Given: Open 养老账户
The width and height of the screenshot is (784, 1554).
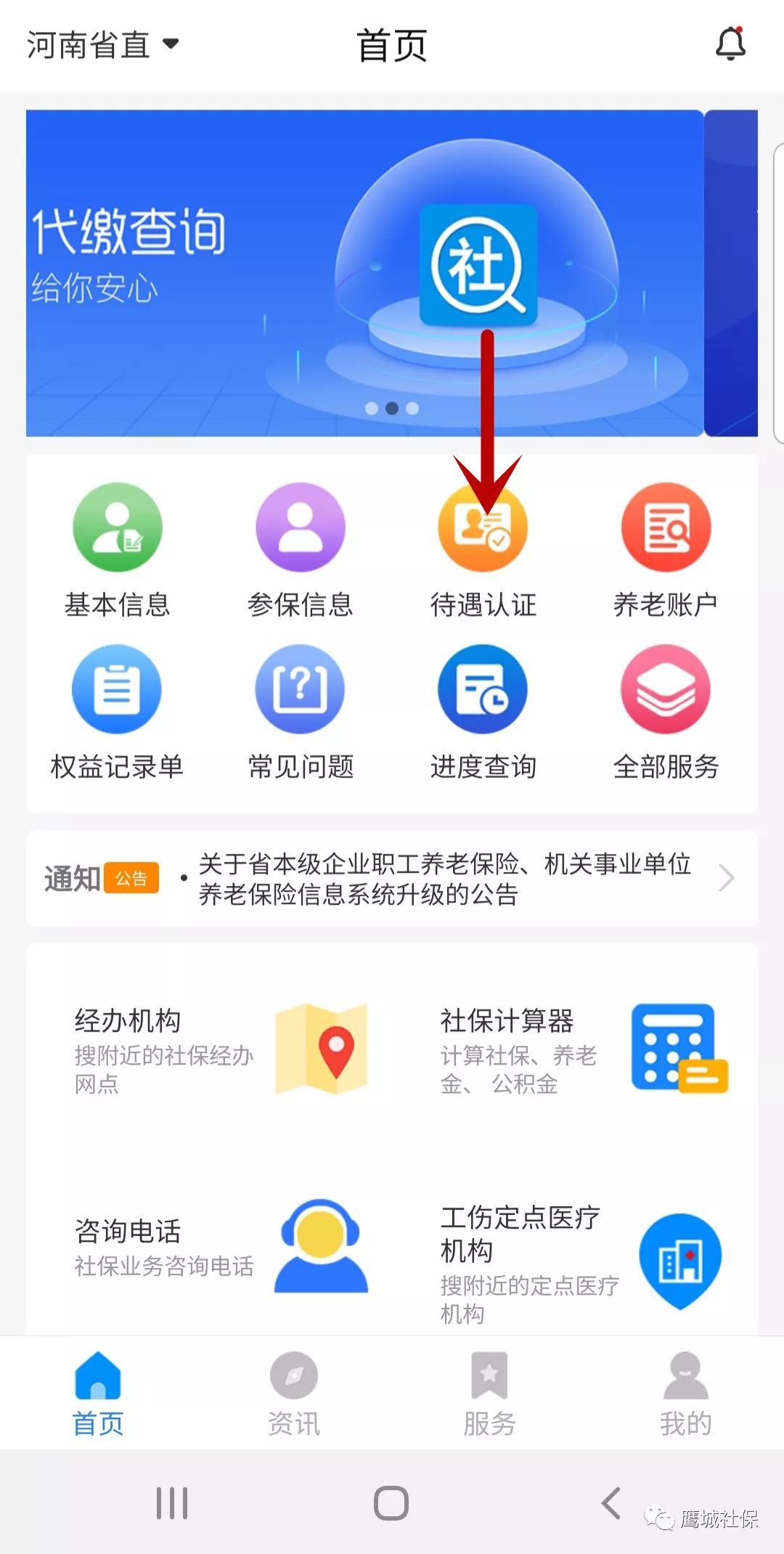Looking at the screenshot, I should [x=666, y=550].
